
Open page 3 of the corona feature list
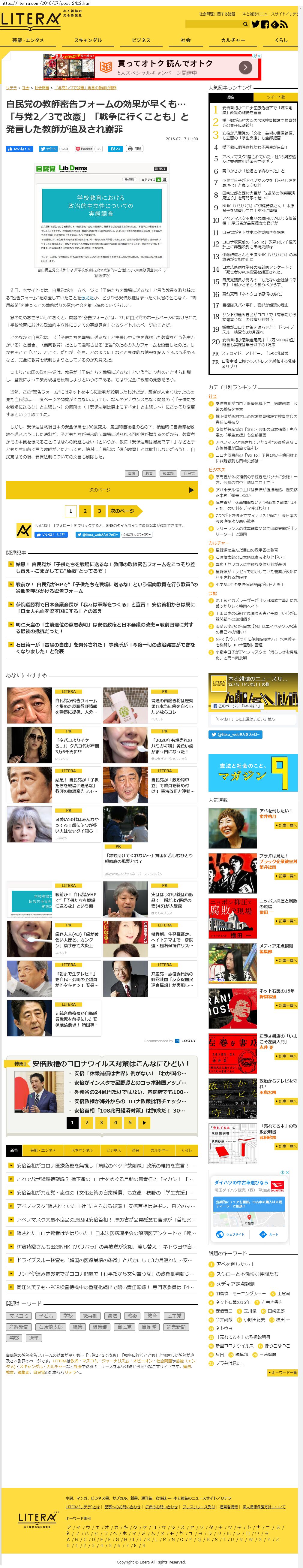[x=101, y=1122]
